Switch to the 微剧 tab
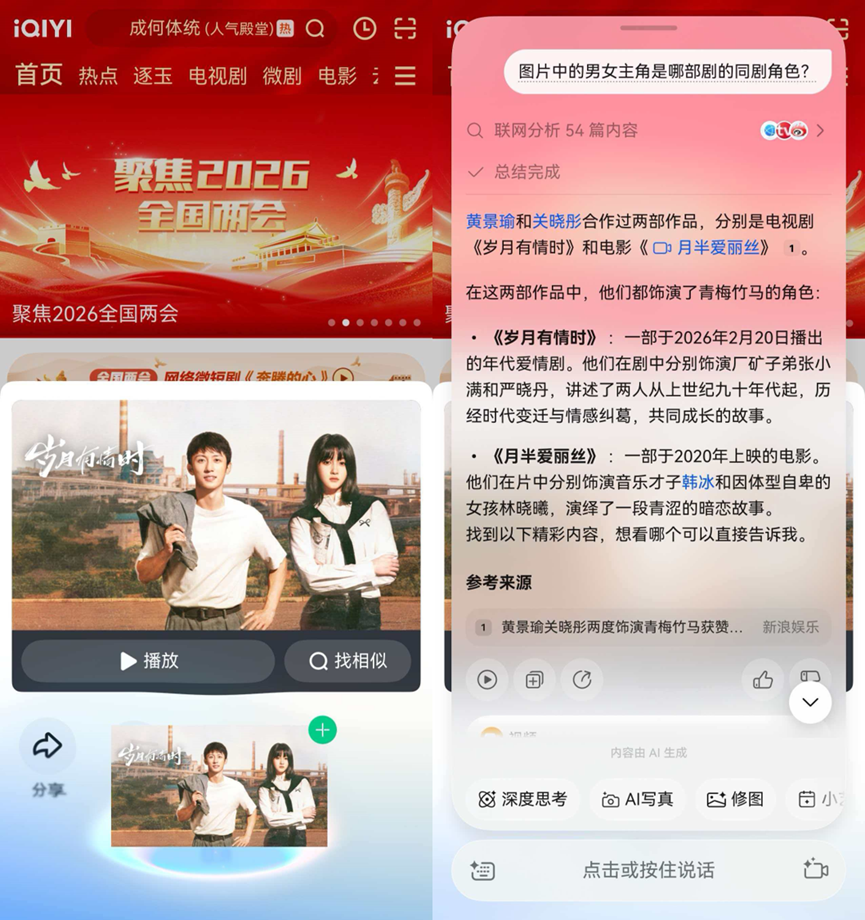 click(283, 76)
